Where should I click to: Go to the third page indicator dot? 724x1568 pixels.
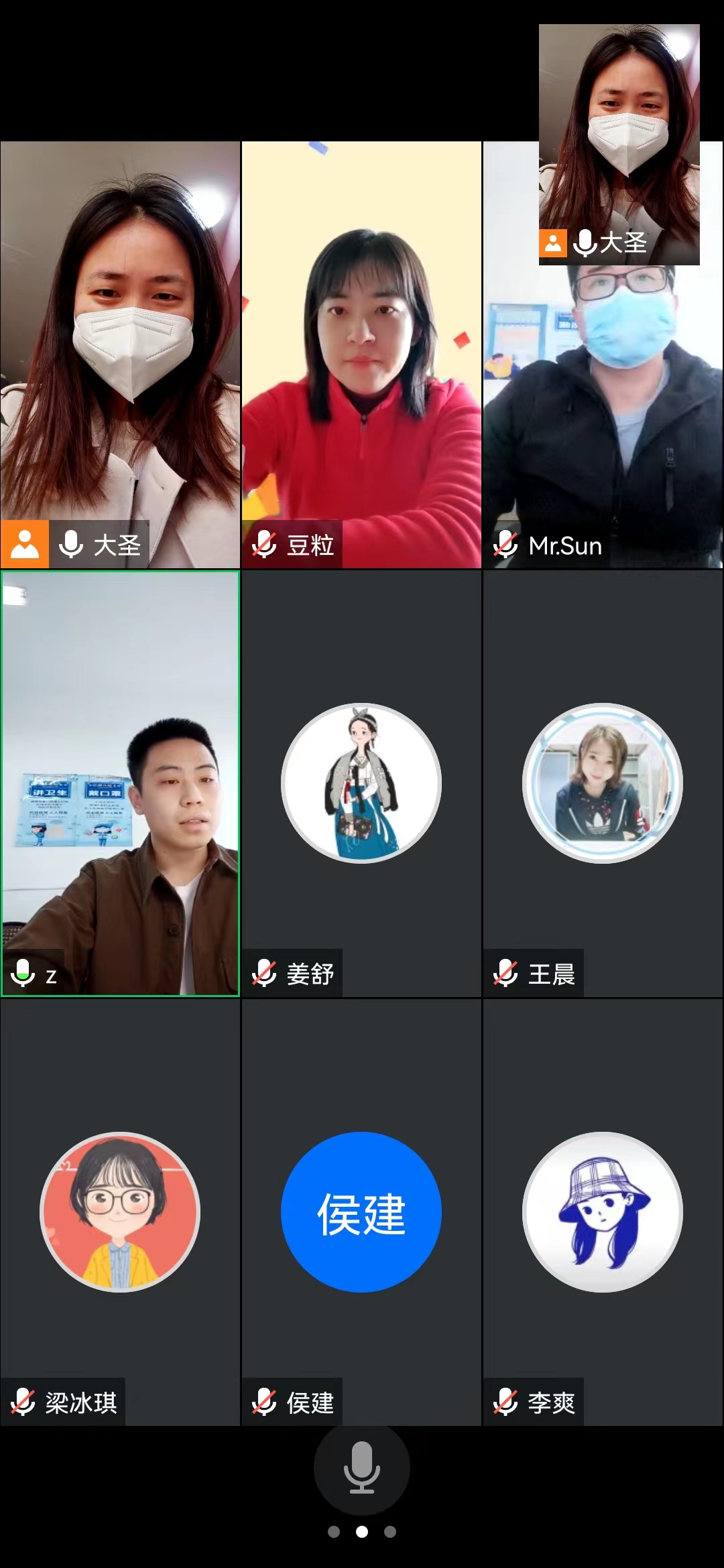[390, 1532]
